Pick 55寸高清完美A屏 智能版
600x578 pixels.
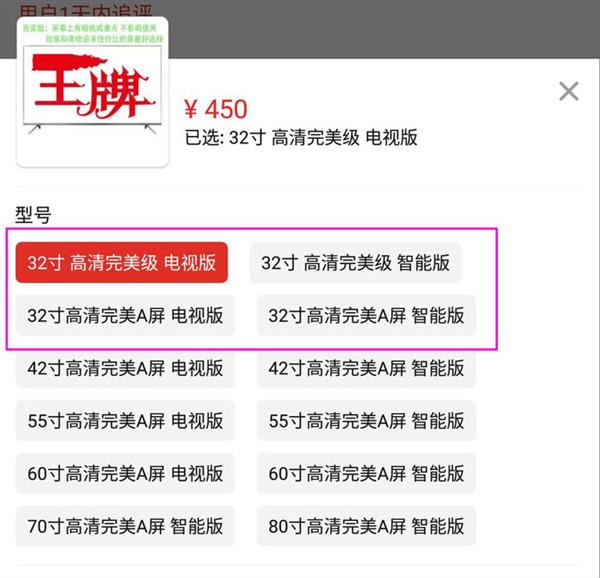click(366, 421)
